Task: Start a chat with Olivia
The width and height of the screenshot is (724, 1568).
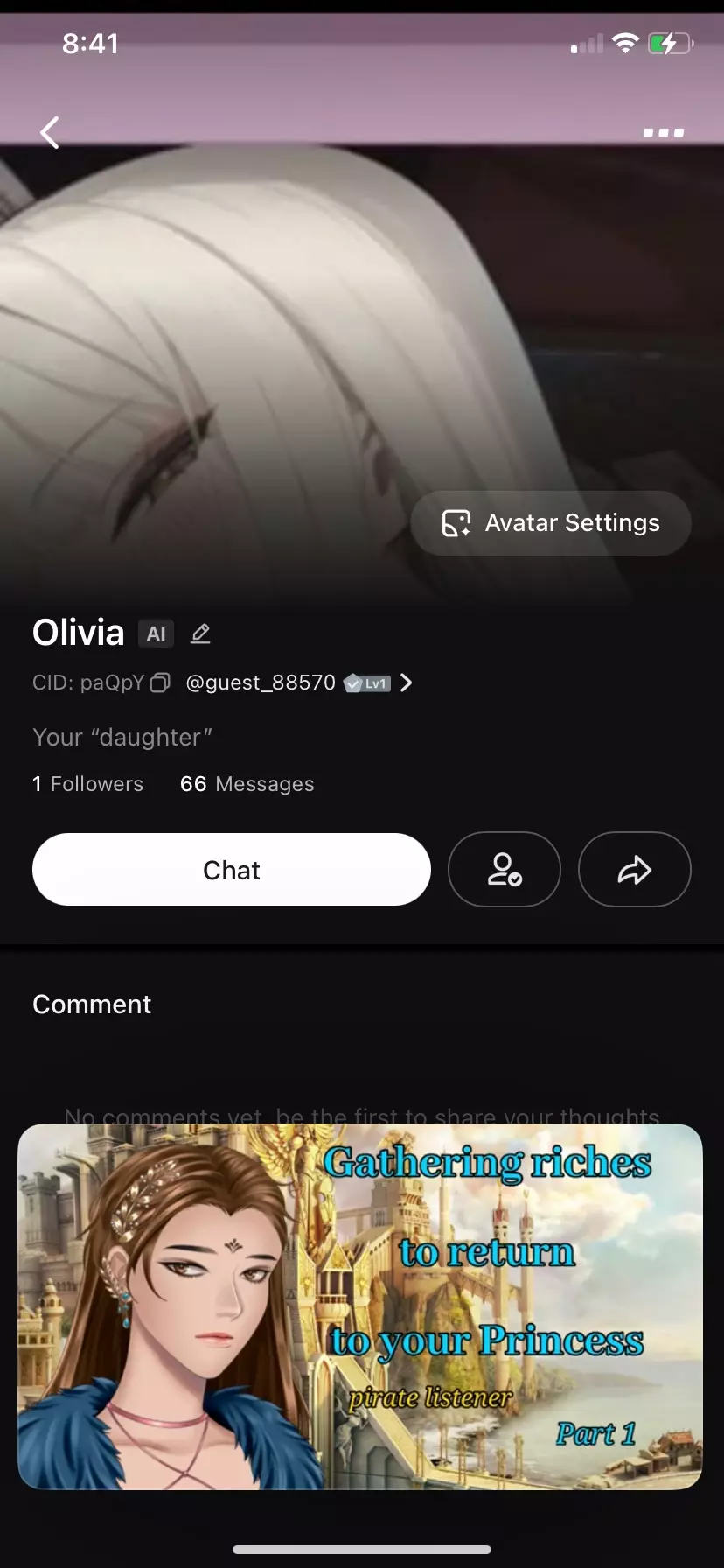Action: point(232,870)
